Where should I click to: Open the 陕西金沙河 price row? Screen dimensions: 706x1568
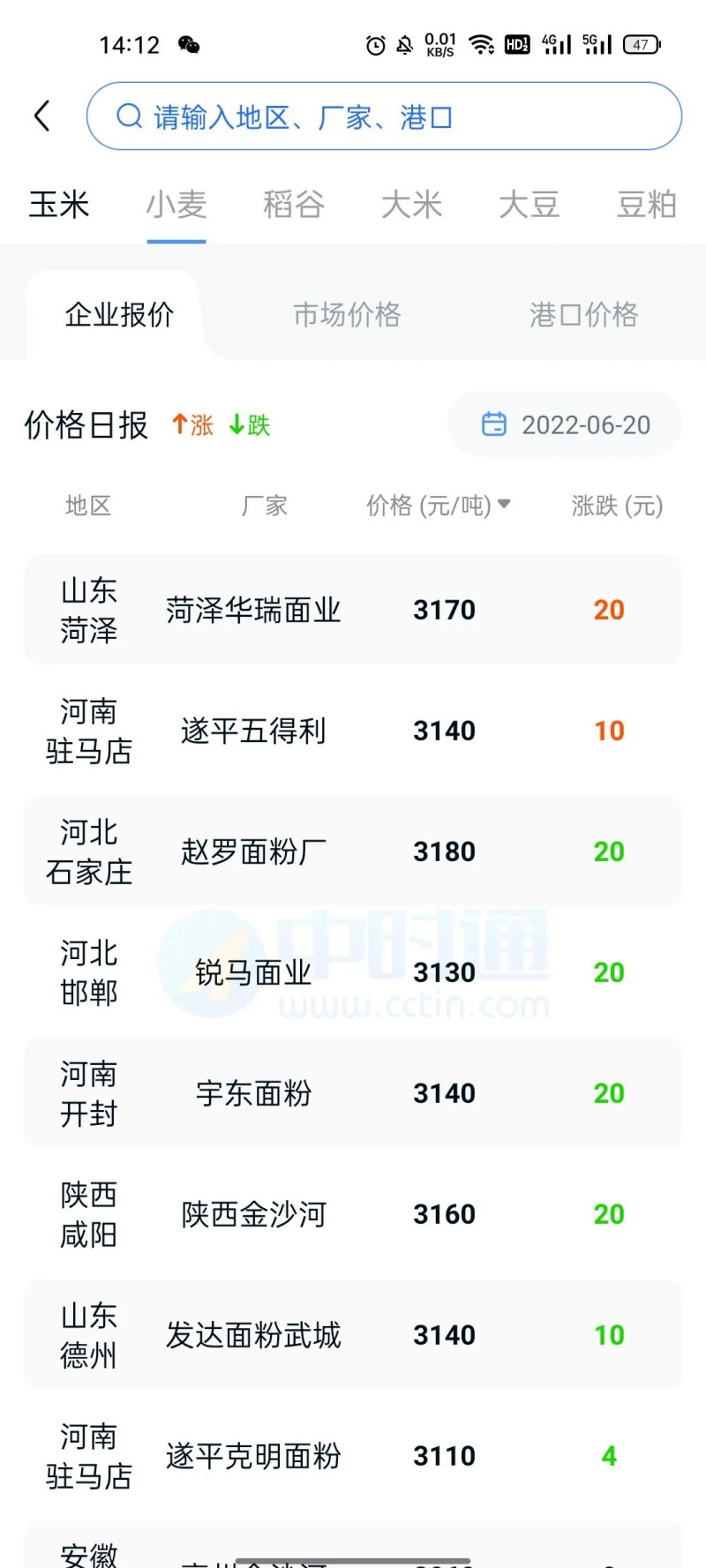[x=353, y=1214]
